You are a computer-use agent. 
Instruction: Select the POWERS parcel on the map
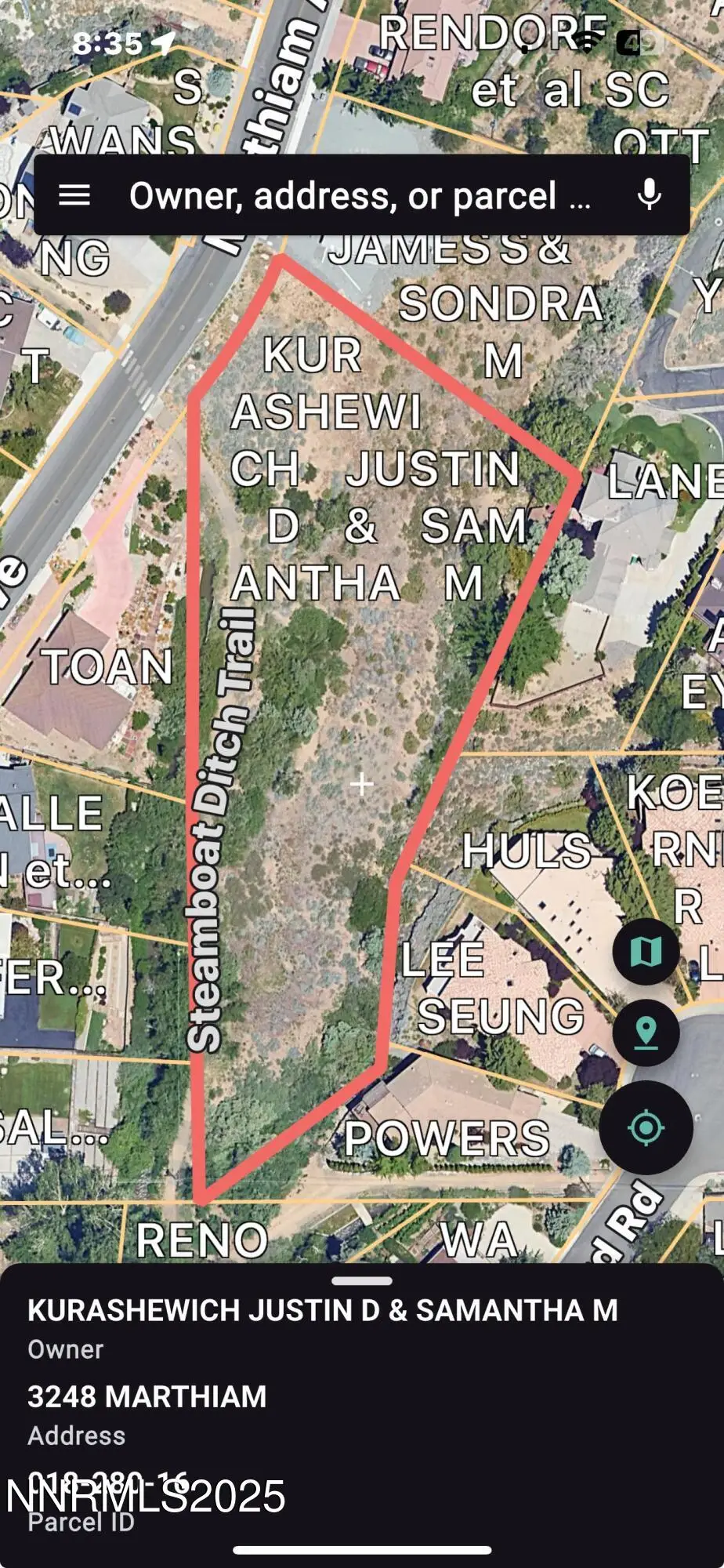(x=447, y=1137)
